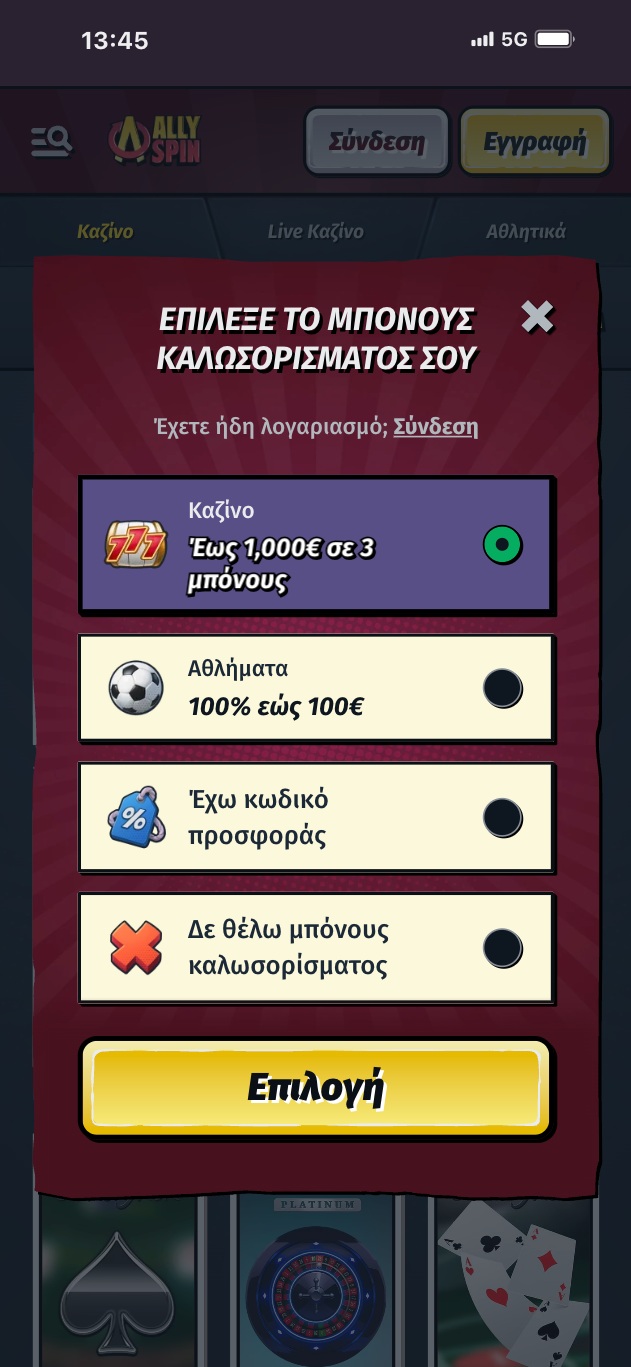The width and height of the screenshot is (631, 1367).
Task: Tap the Σύνδεση link in the dialog
Action: (435, 427)
